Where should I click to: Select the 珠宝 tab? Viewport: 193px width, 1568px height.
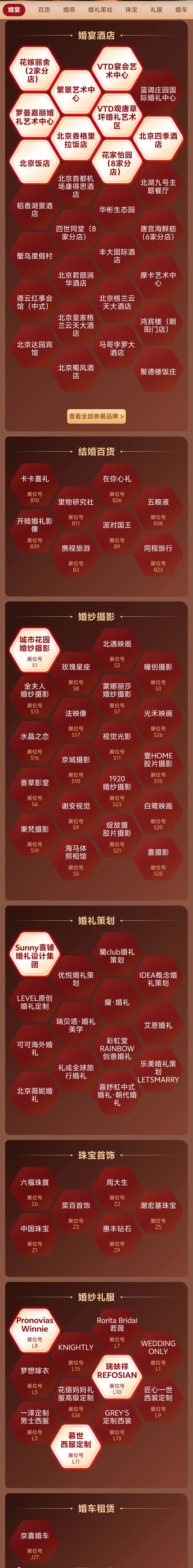[132, 10]
